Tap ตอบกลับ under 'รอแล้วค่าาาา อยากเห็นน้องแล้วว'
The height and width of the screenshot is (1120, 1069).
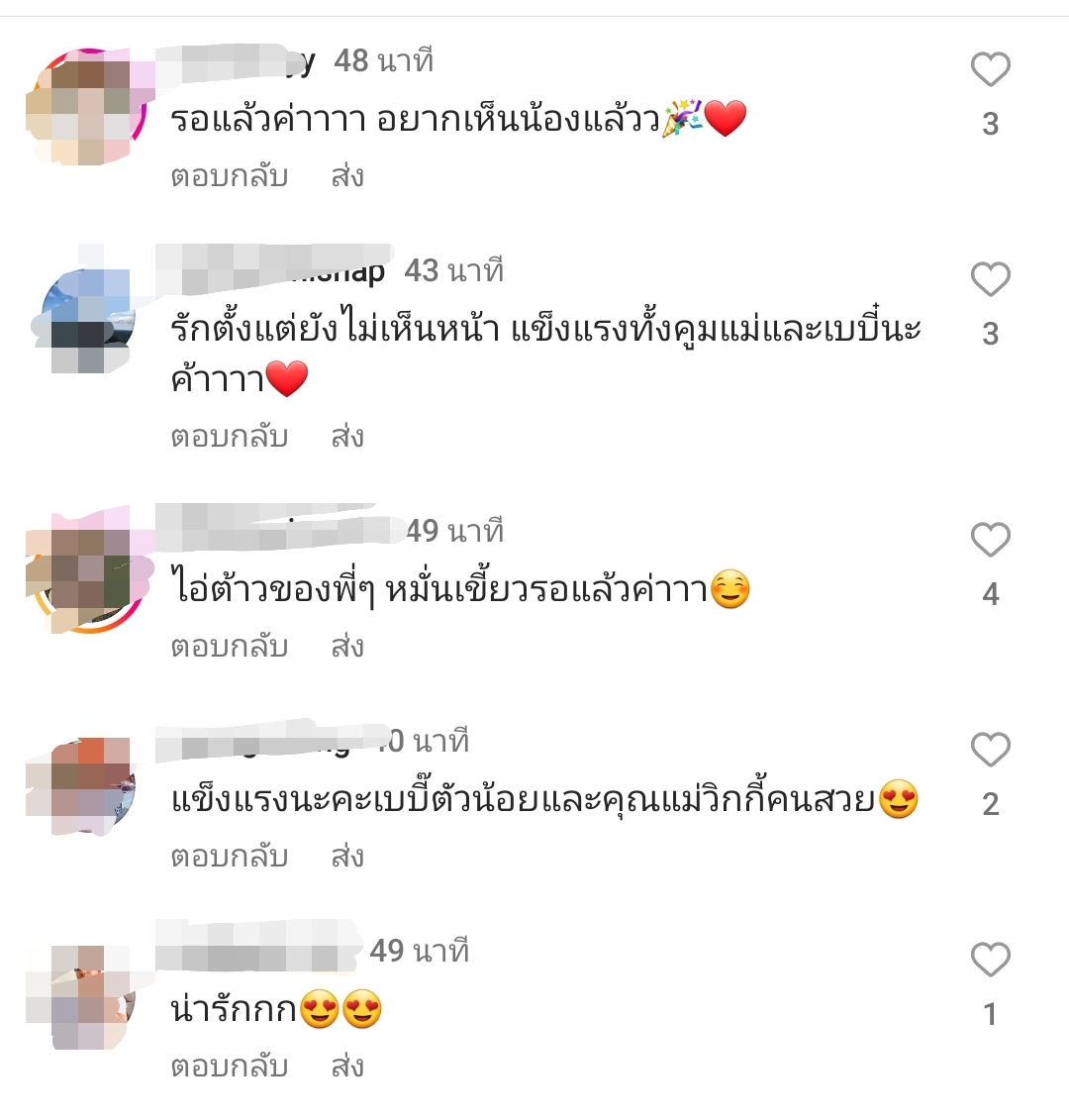click(229, 177)
